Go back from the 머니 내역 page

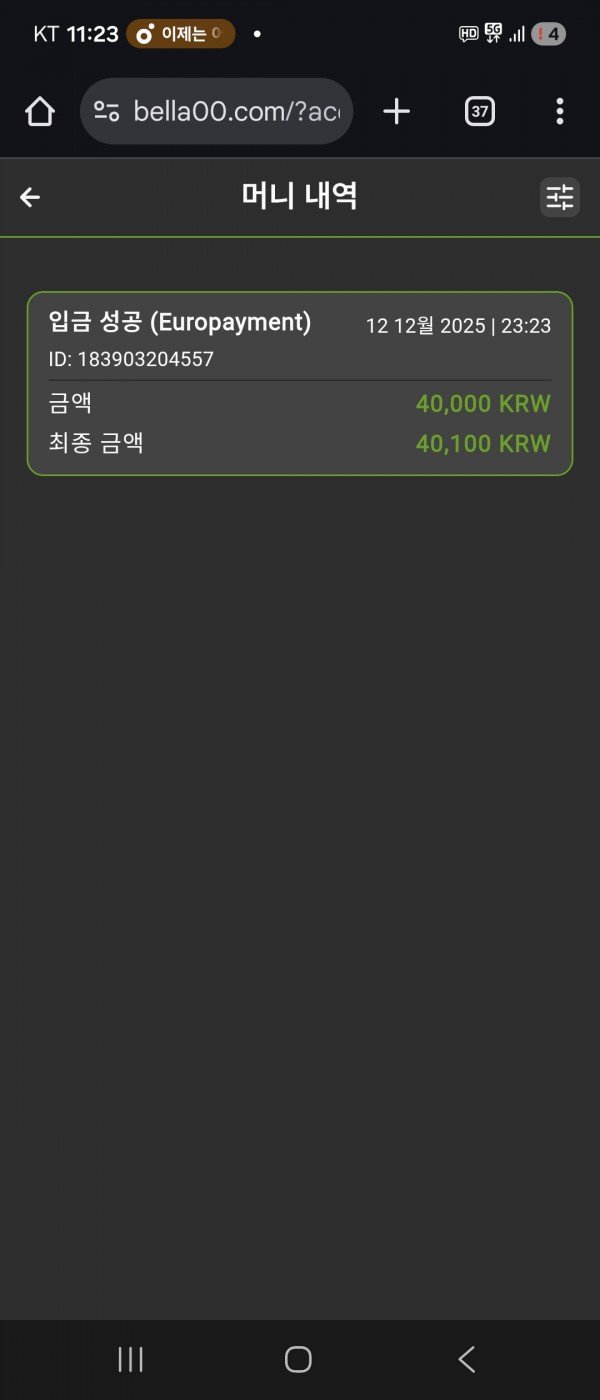[30, 197]
